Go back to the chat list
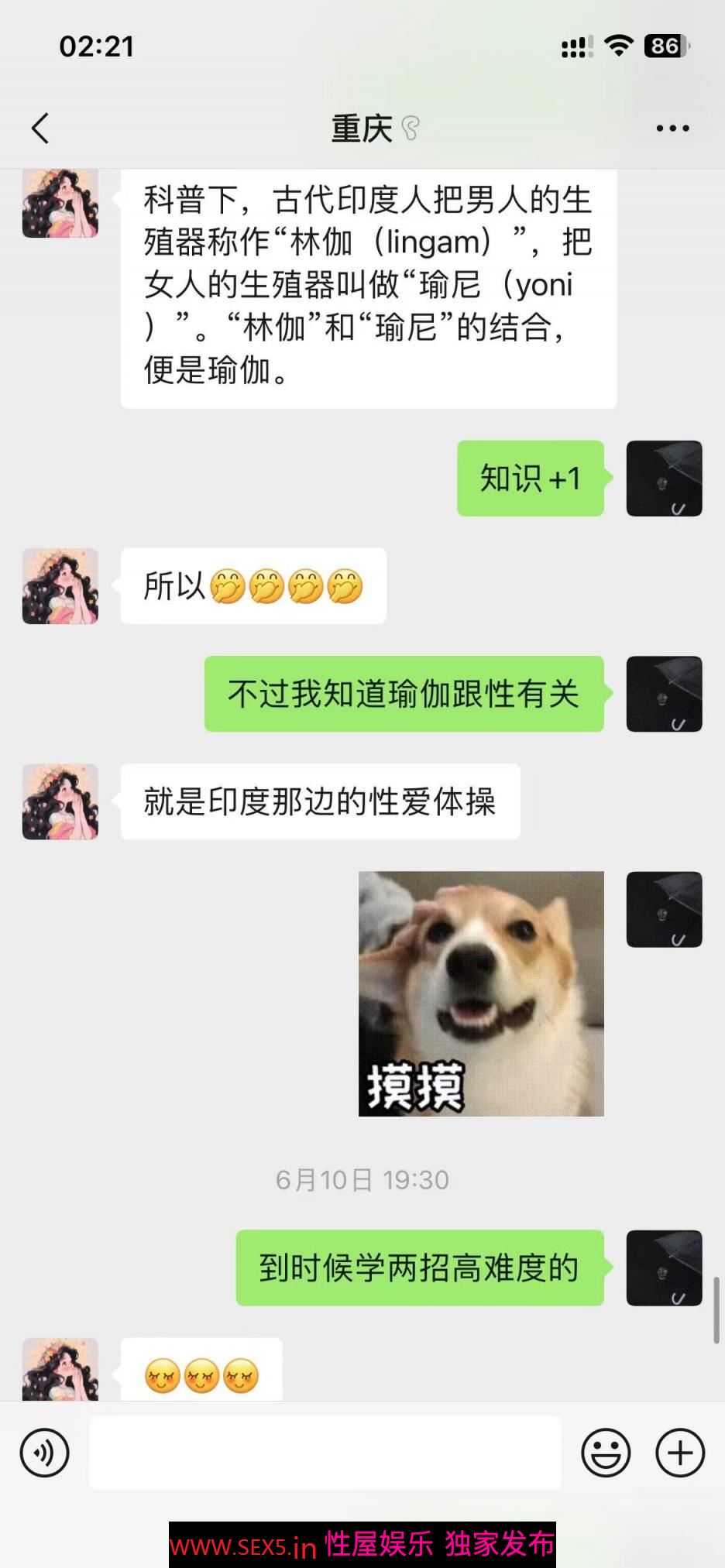Viewport: 725px width, 1568px height. point(40,129)
